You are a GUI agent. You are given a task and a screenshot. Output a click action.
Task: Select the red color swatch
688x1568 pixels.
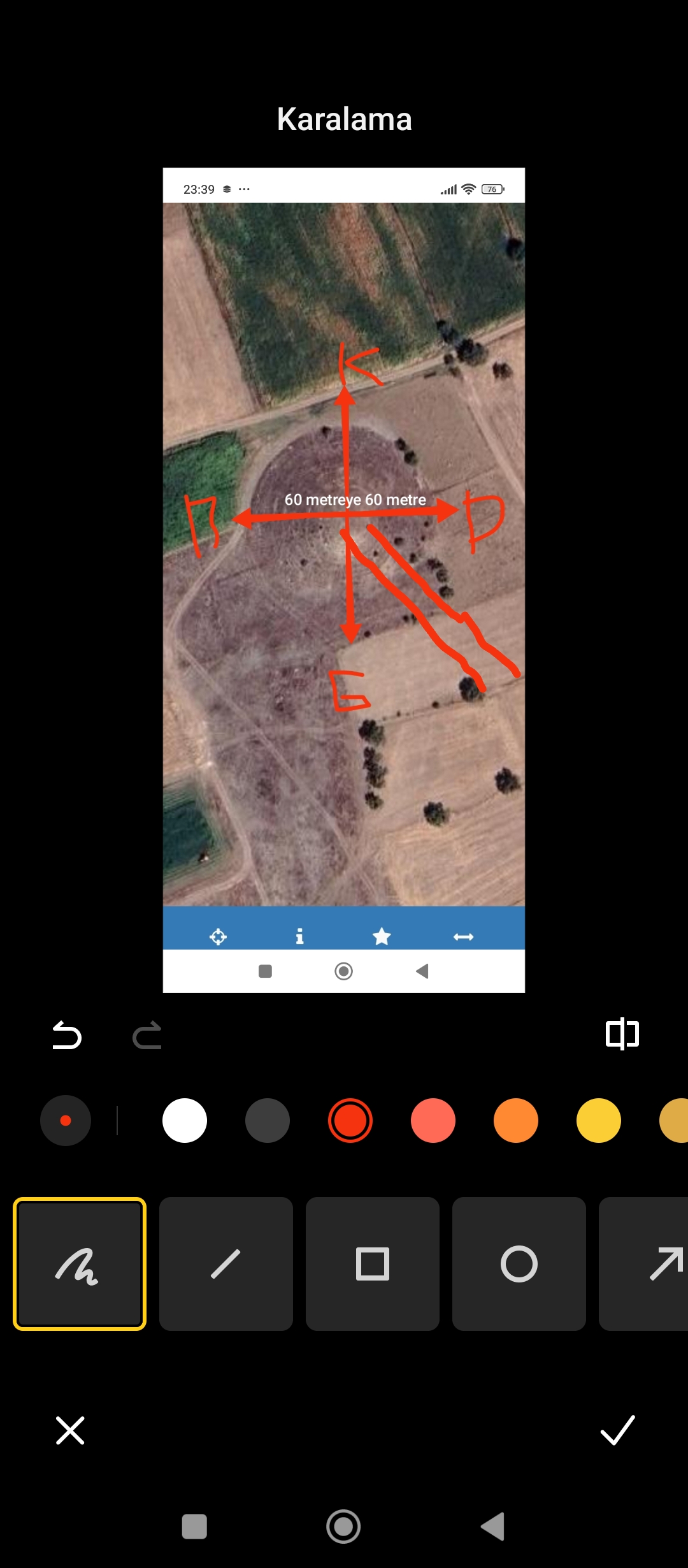tap(350, 1121)
